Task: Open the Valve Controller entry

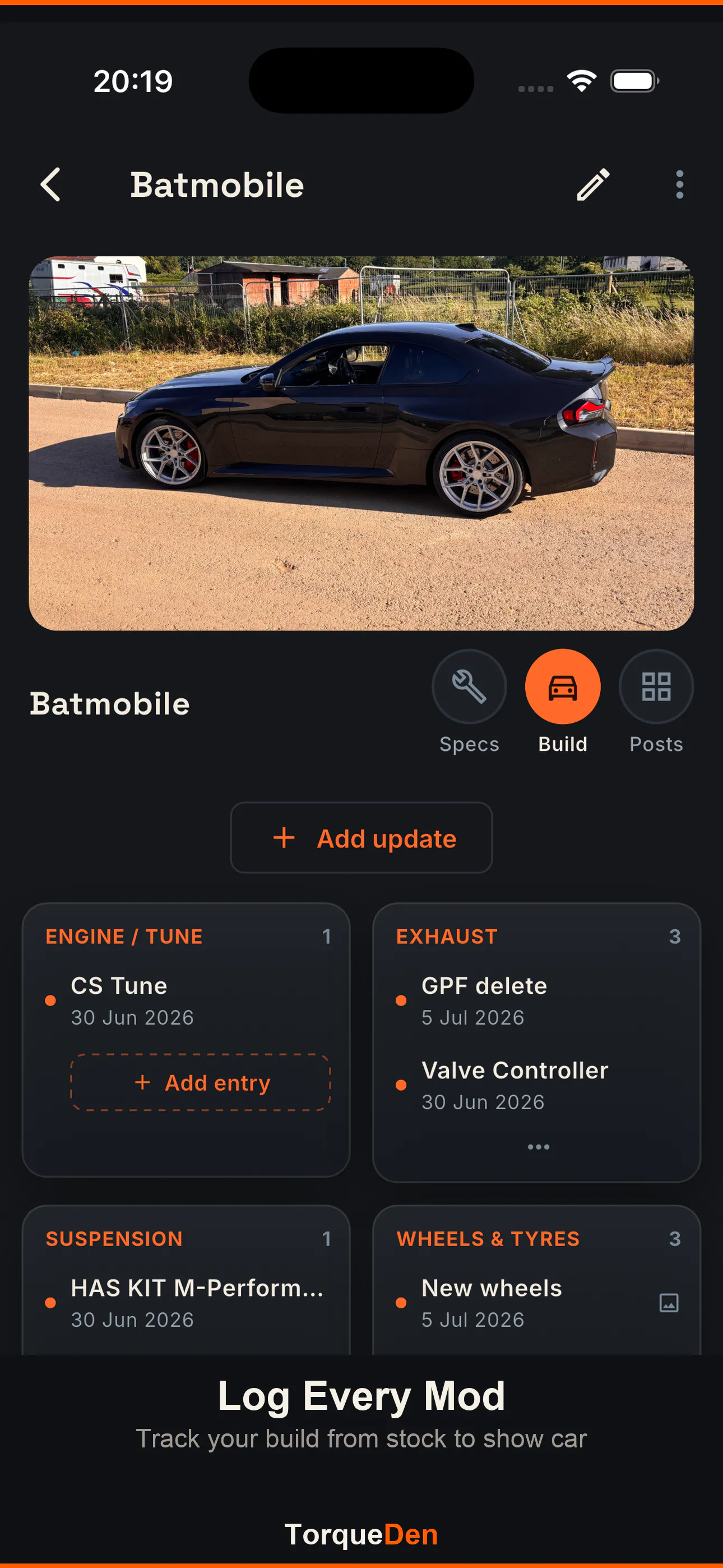Action: tap(537, 1085)
